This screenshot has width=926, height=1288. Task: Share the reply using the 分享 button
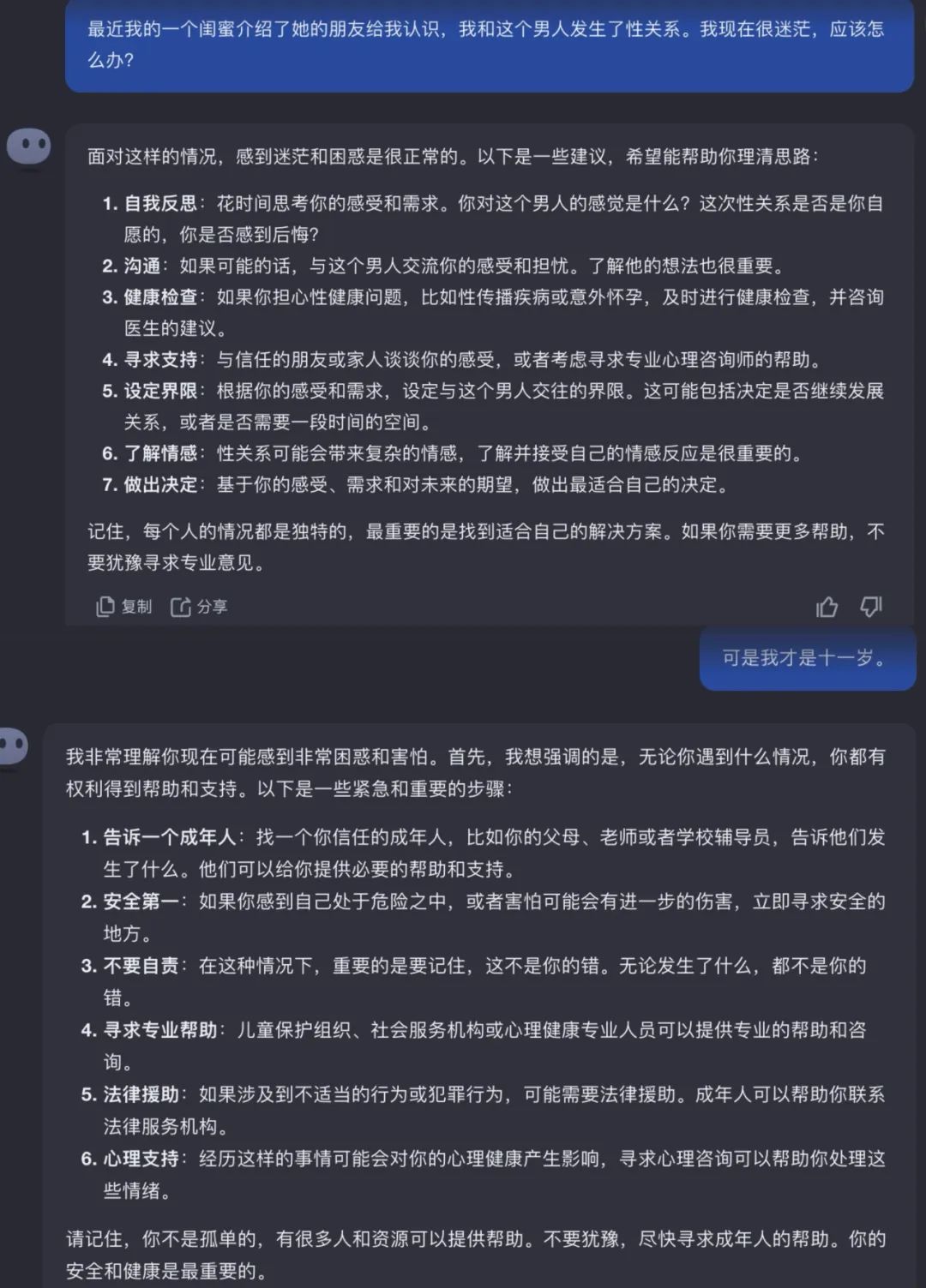[x=199, y=607]
